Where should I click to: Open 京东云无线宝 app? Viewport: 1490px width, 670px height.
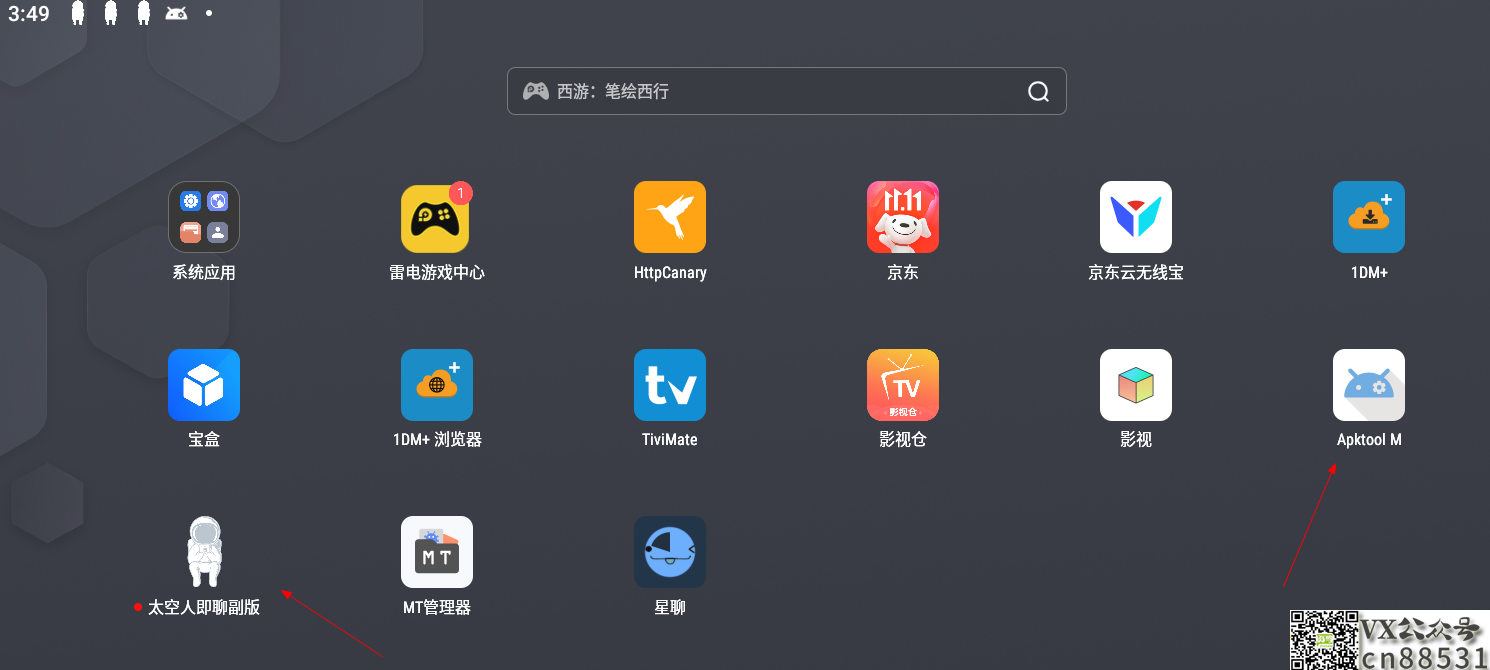pyautogui.click(x=1136, y=217)
